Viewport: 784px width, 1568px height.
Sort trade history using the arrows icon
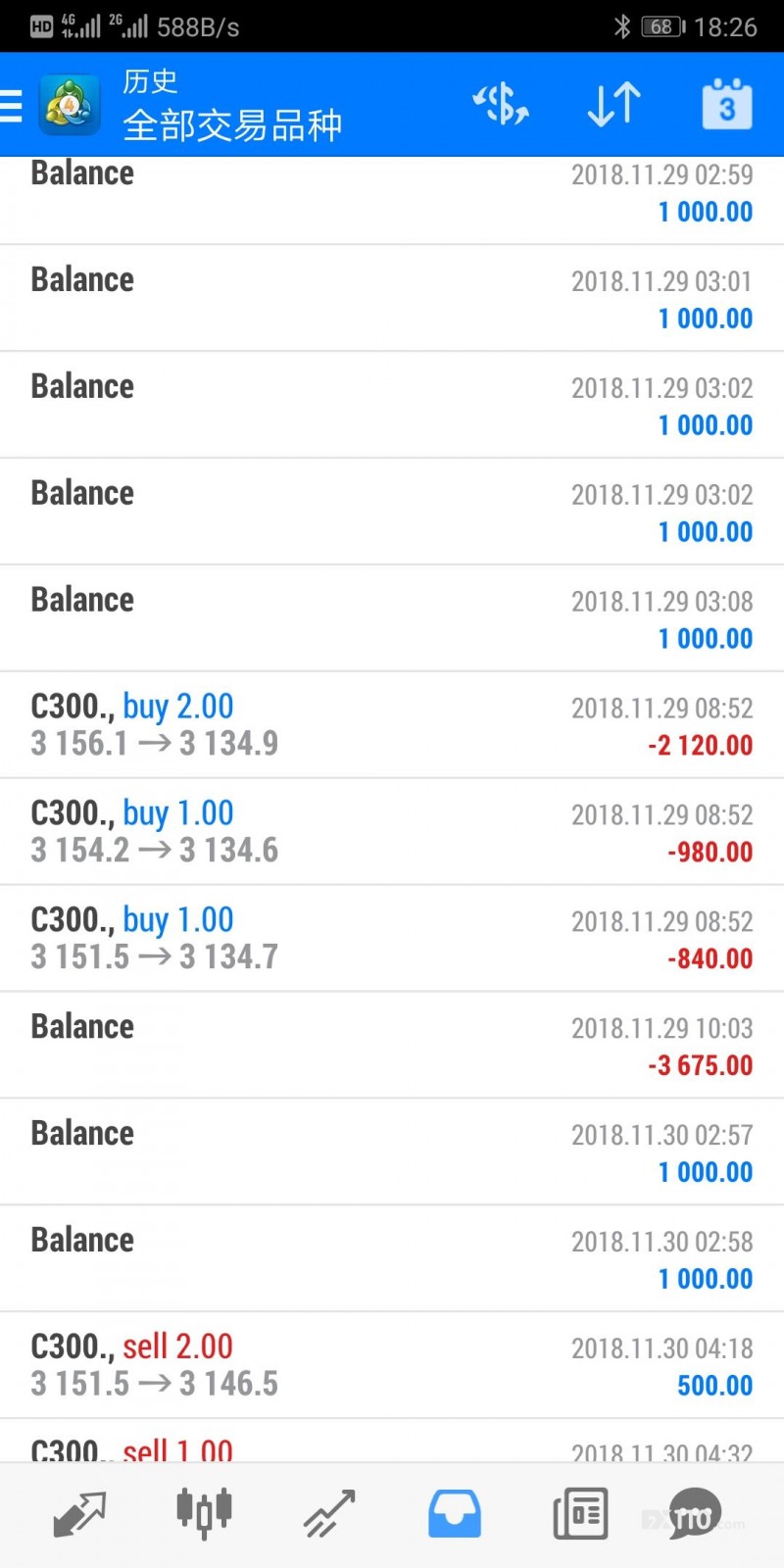612,105
